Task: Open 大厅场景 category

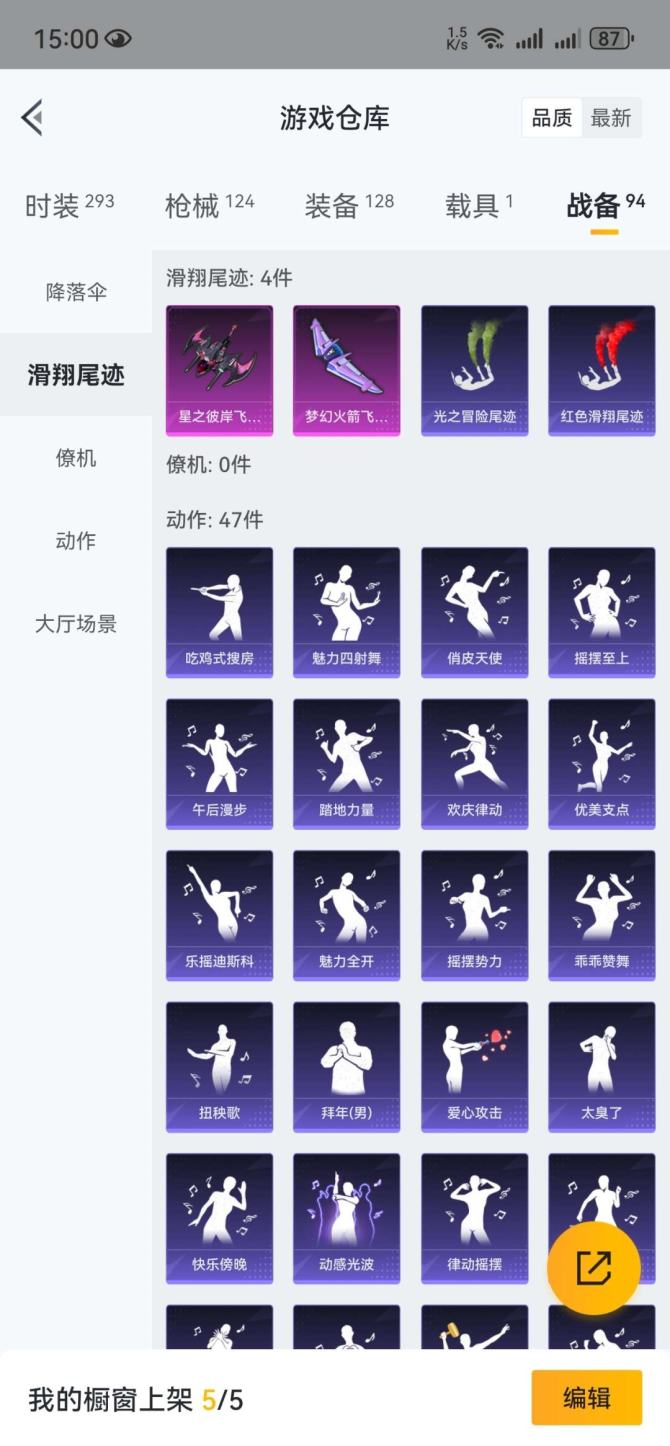Action: [76, 624]
